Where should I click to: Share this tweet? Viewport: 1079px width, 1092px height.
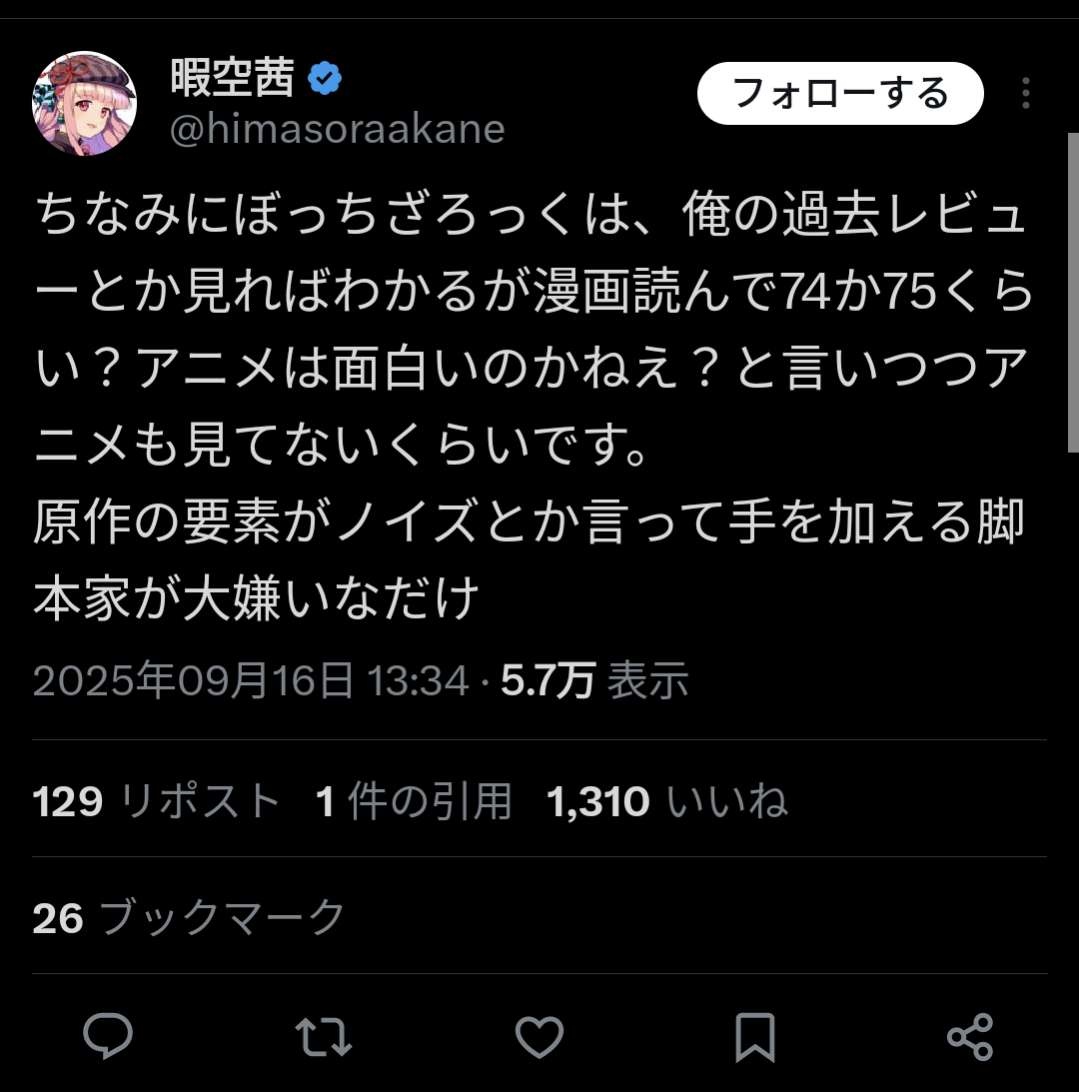click(970, 1036)
